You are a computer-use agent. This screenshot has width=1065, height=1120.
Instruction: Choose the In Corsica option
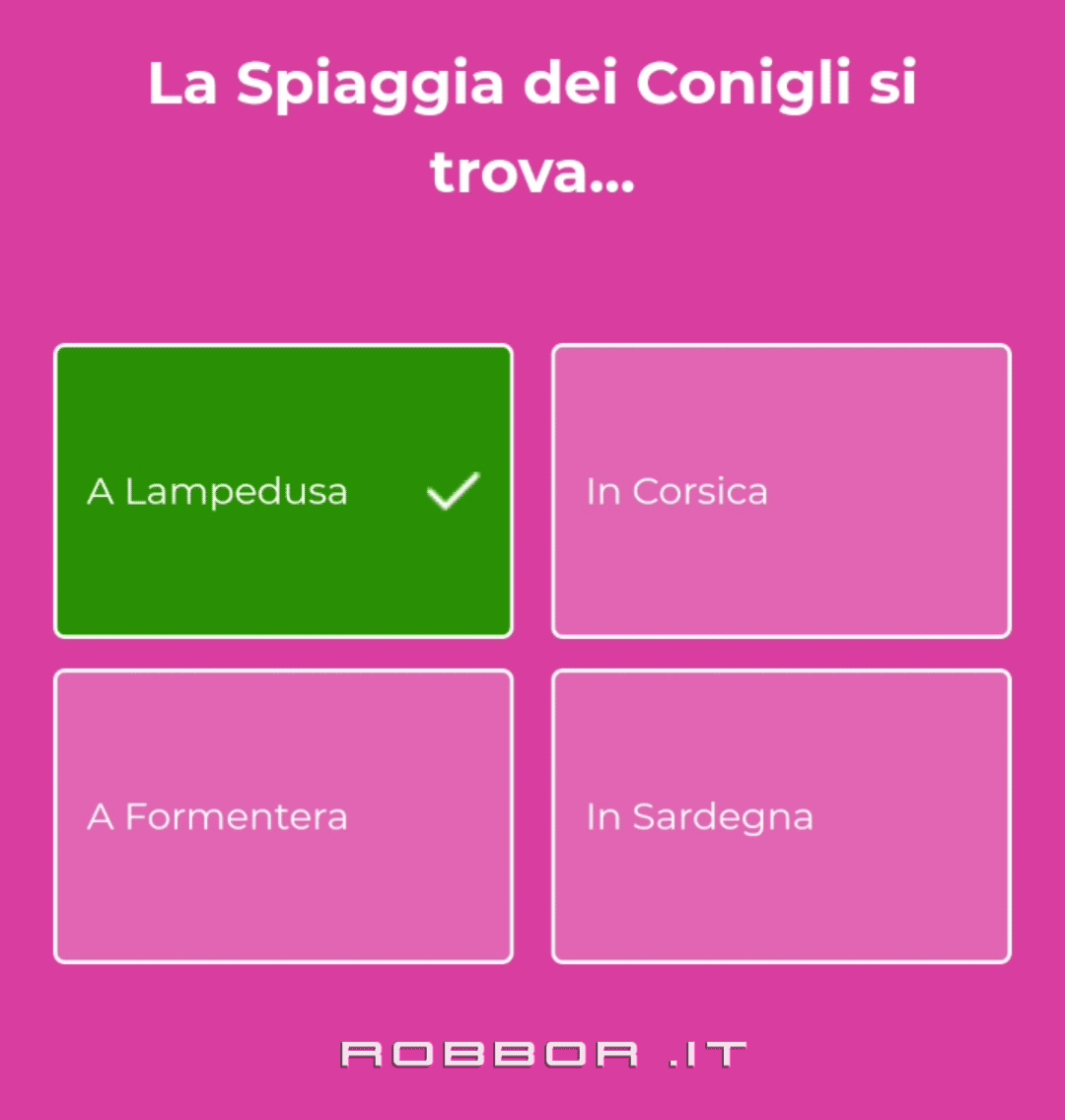(x=781, y=491)
